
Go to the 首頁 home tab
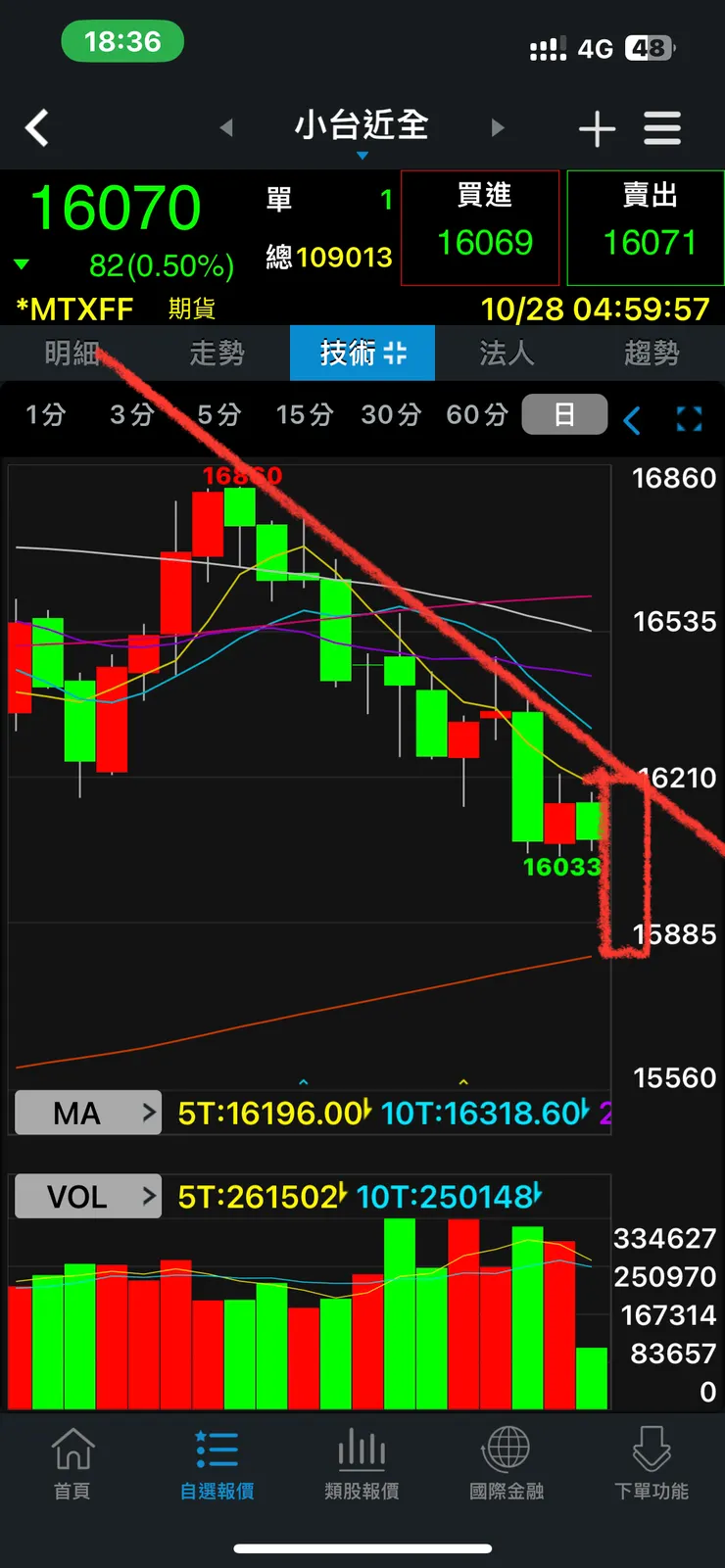pyautogui.click(x=72, y=1464)
